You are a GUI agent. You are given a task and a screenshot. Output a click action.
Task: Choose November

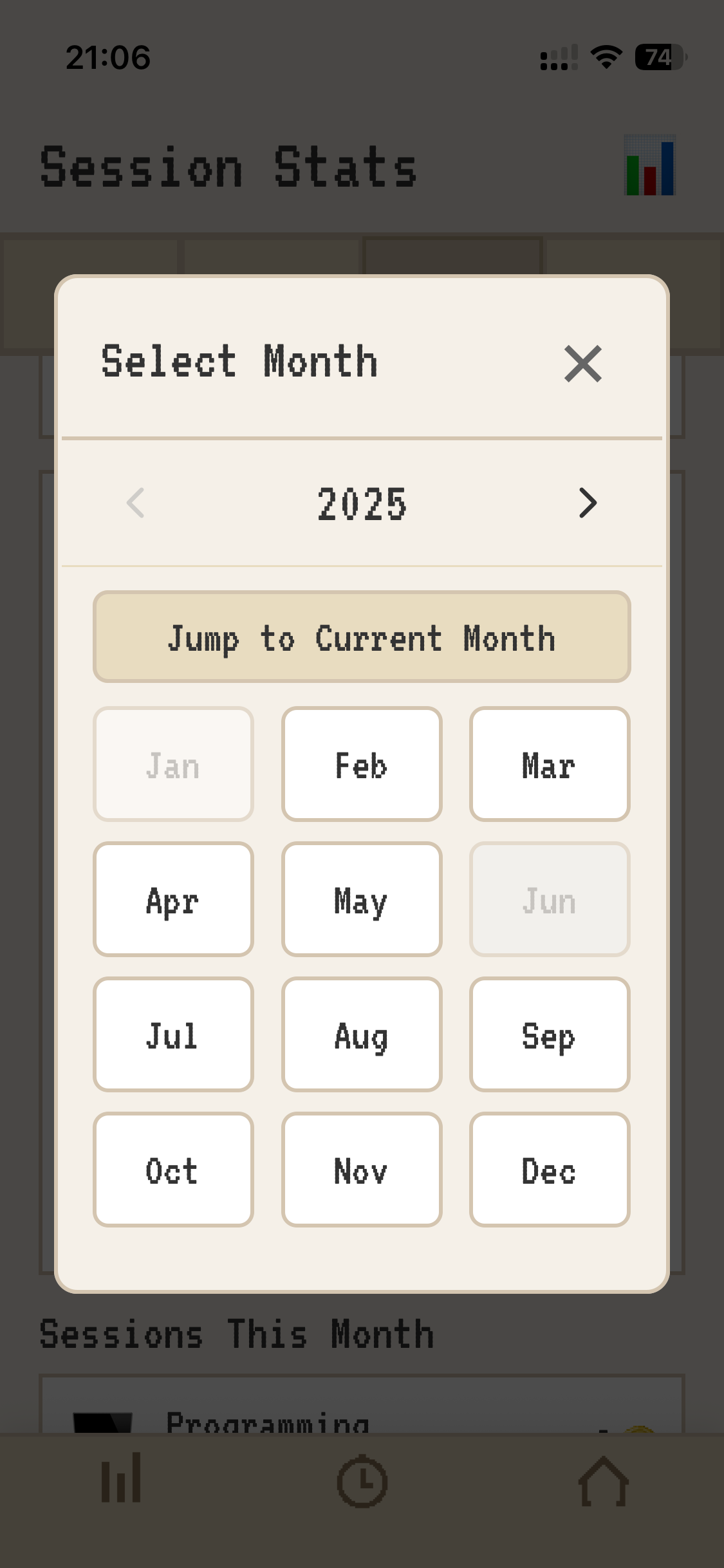(x=362, y=1170)
